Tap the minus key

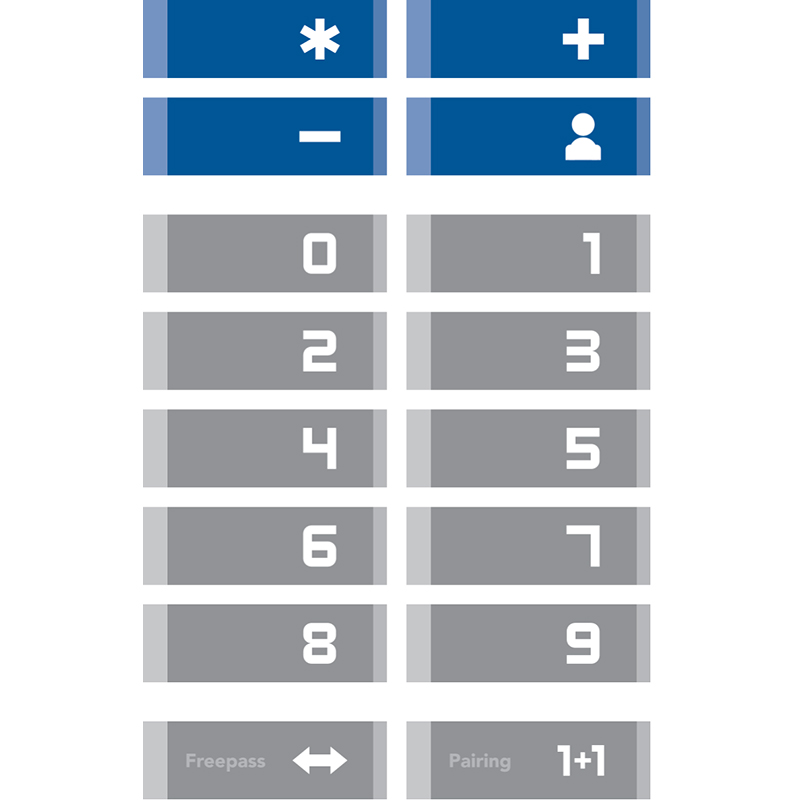point(265,137)
